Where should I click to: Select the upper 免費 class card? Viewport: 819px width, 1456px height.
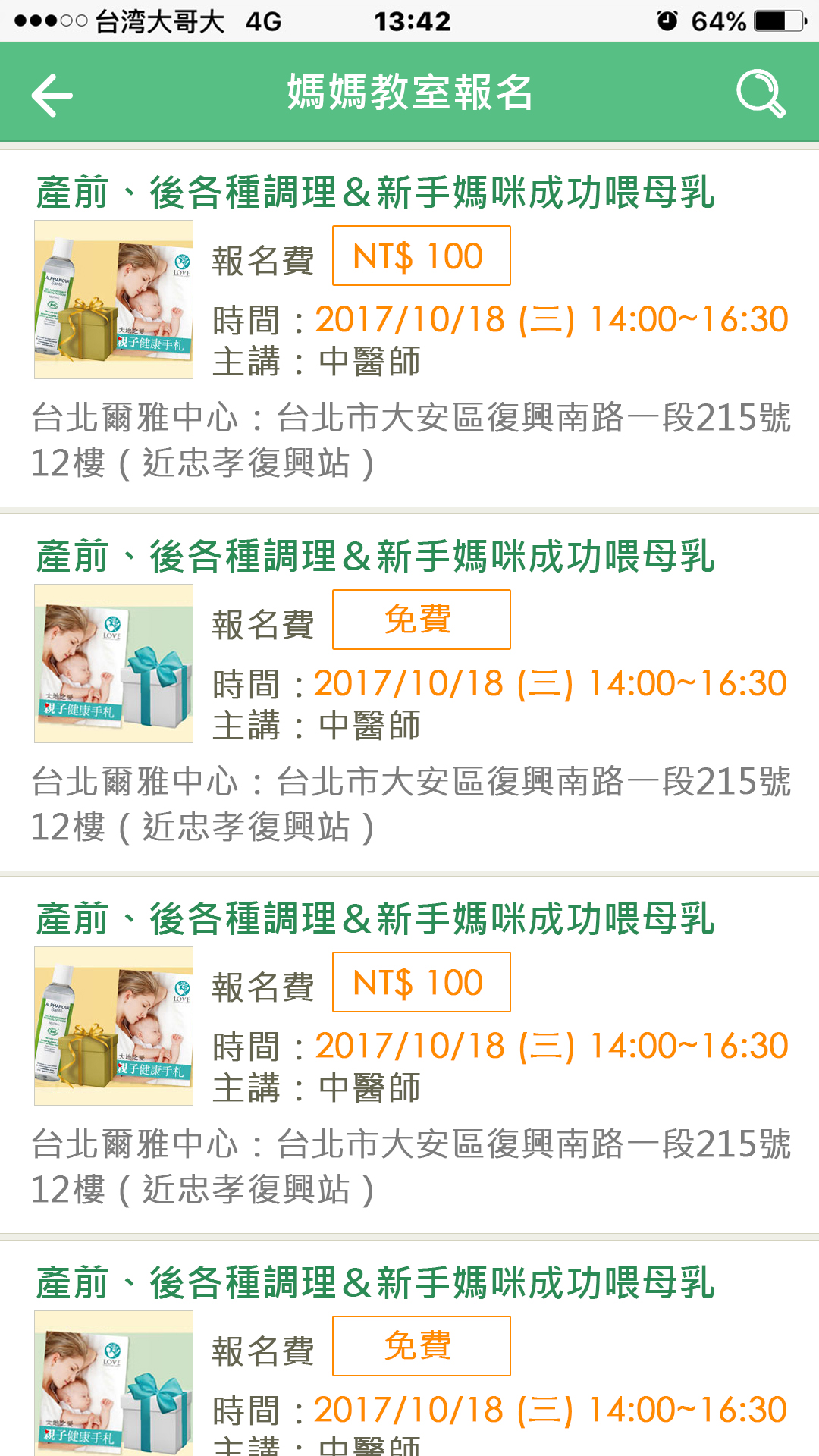pyautogui.click(x=409, y=692)
